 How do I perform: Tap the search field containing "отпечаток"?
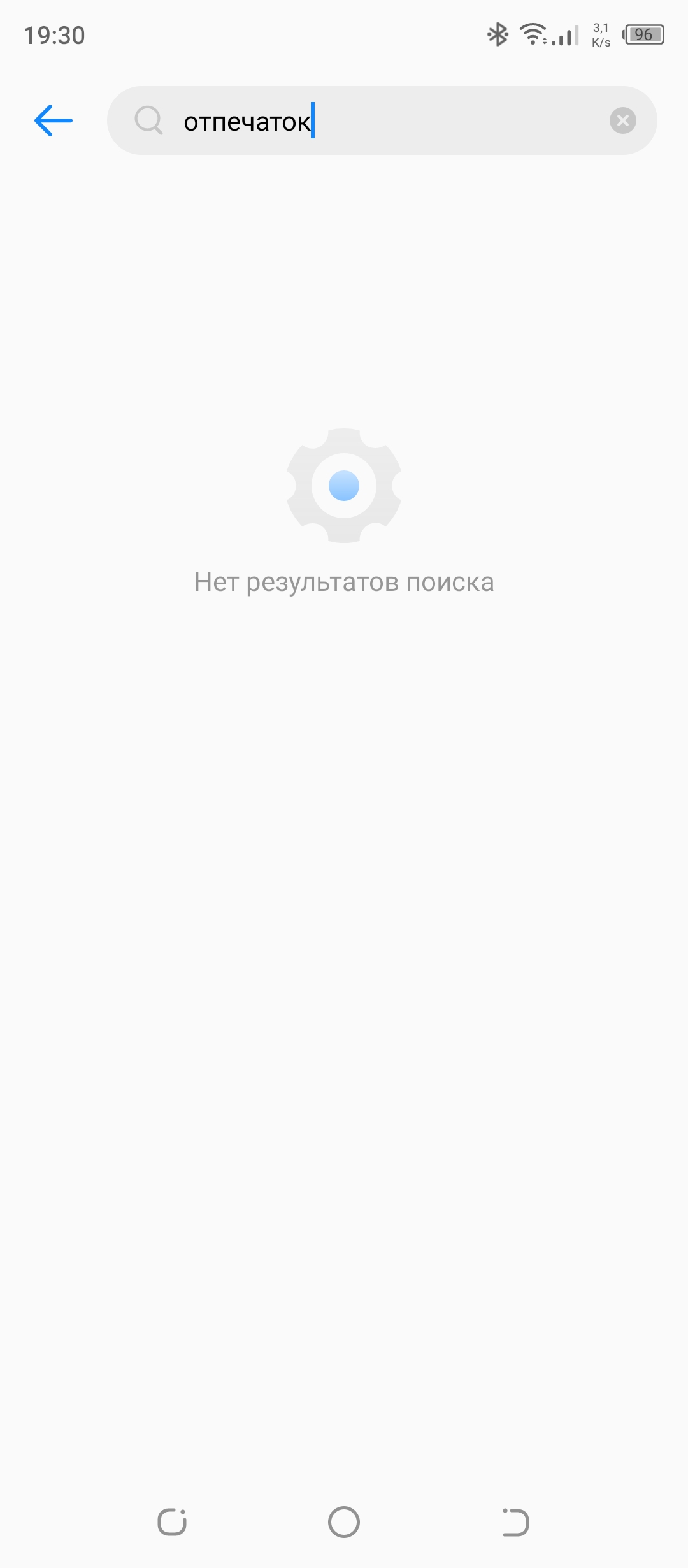click(382, 120)
